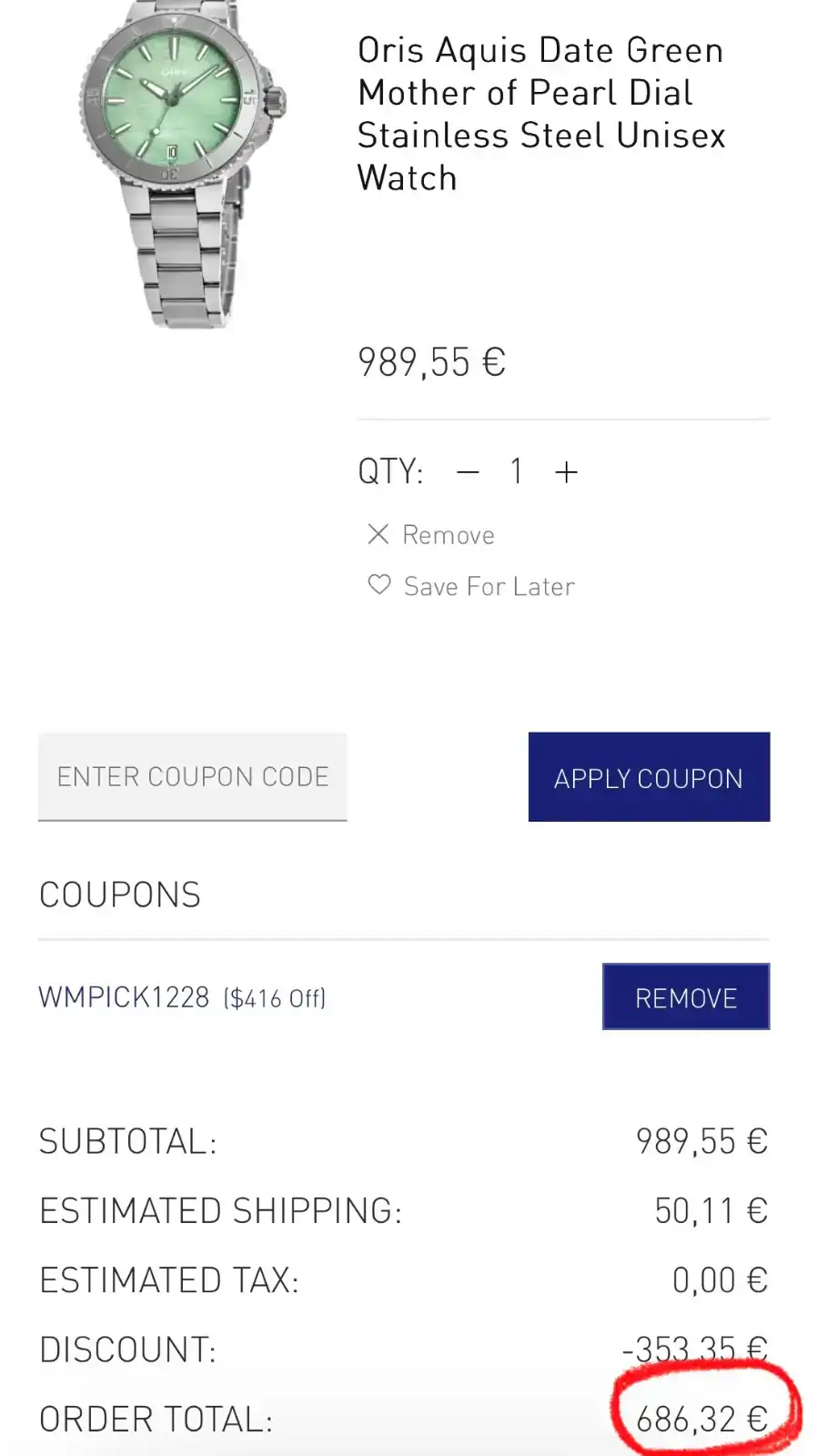This screenshot has width=827, height=1456.
Task: Remove the WMPICK1228 coupon
Action: (686, 997)
